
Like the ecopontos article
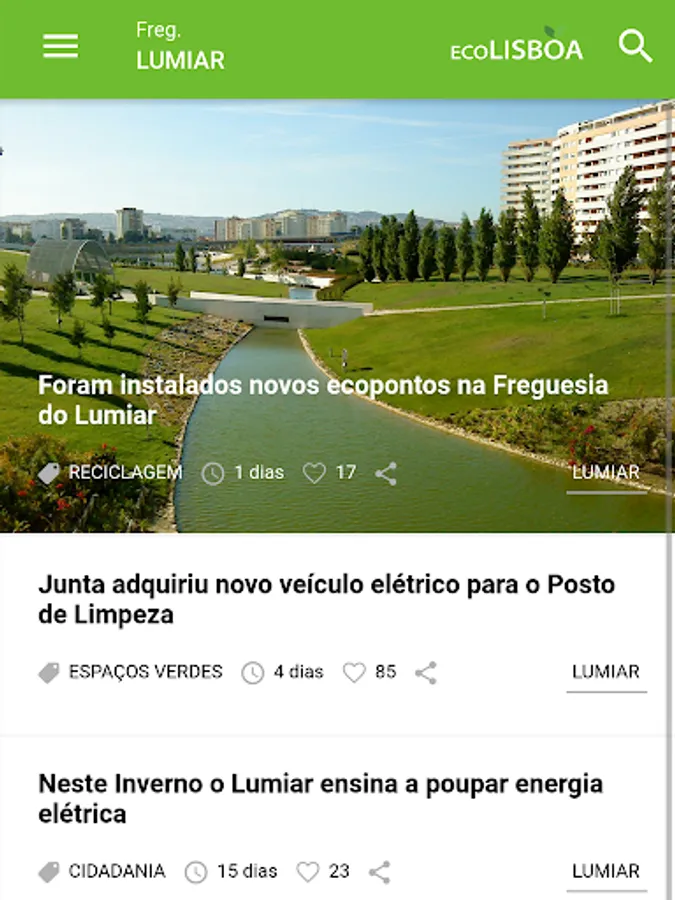click(x=315, y=473)
